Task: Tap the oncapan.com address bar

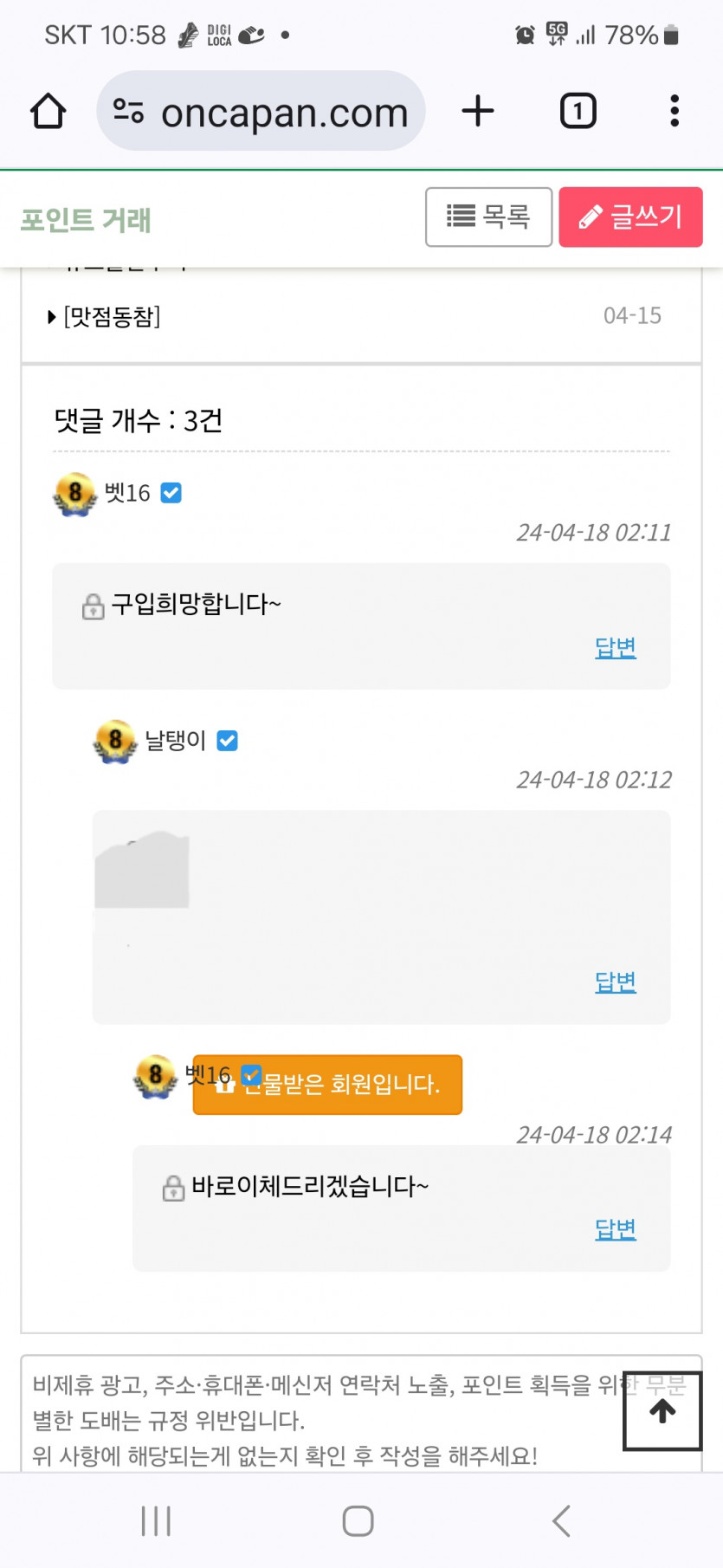Action: pos(261,112)
